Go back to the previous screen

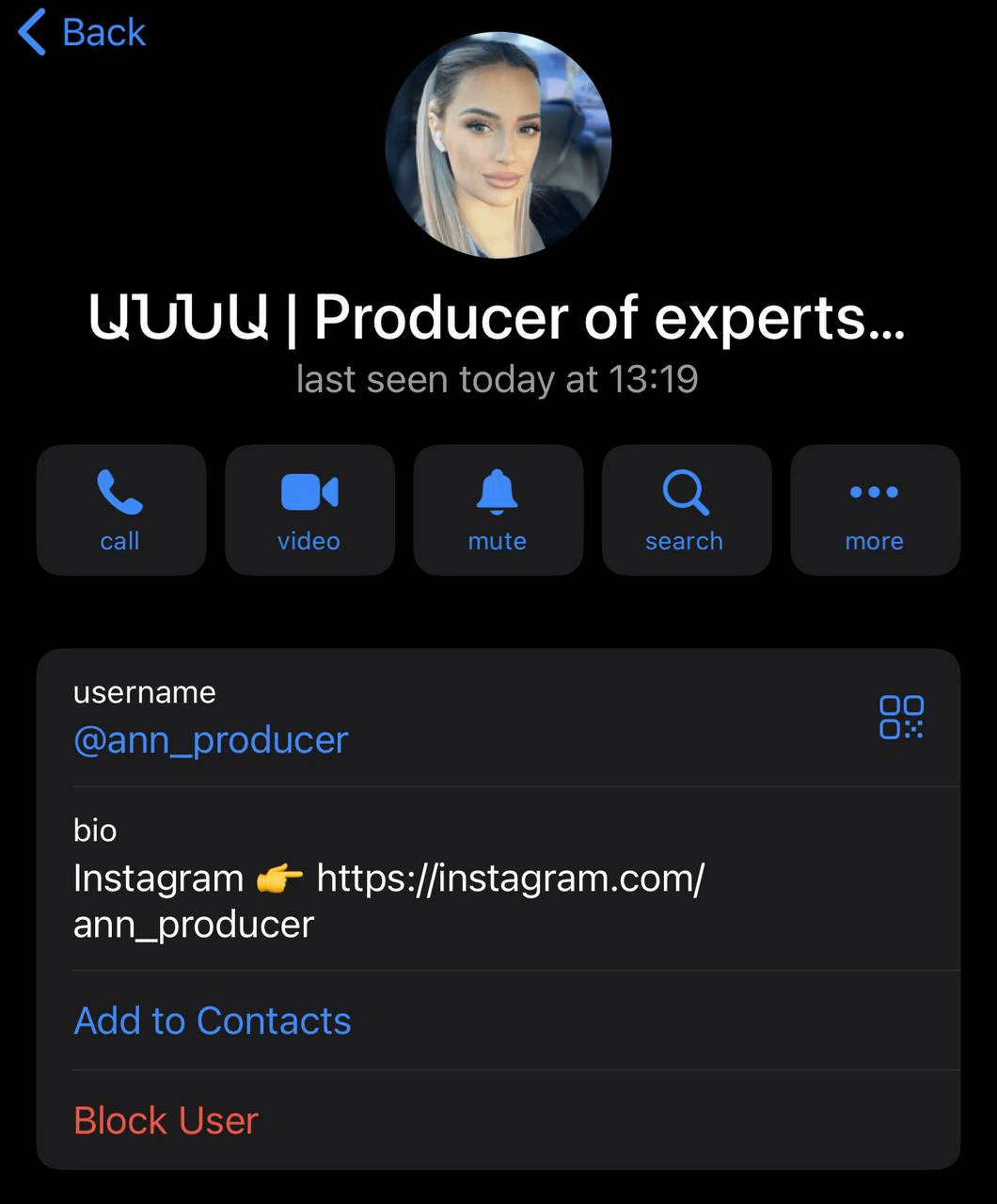point(83,33)
